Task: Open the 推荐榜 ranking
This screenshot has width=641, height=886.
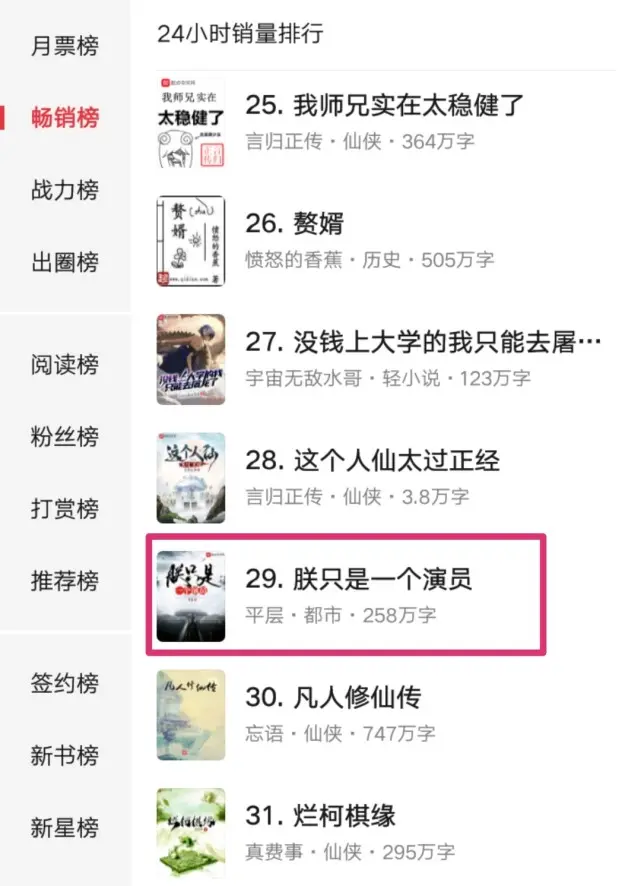Action: click(x=65, y=581)
